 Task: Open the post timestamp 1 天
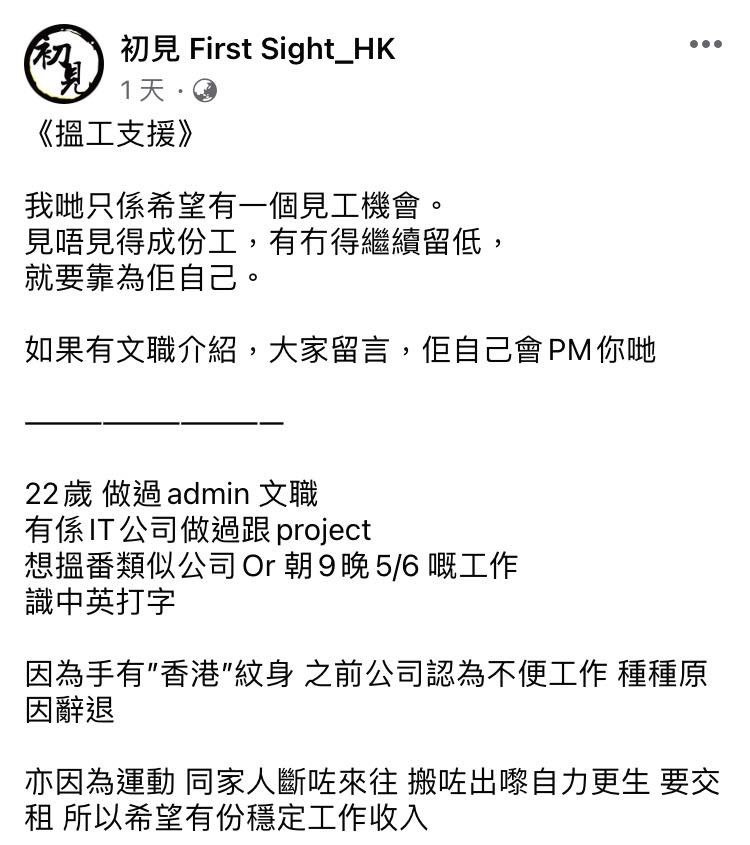(142, 91)
